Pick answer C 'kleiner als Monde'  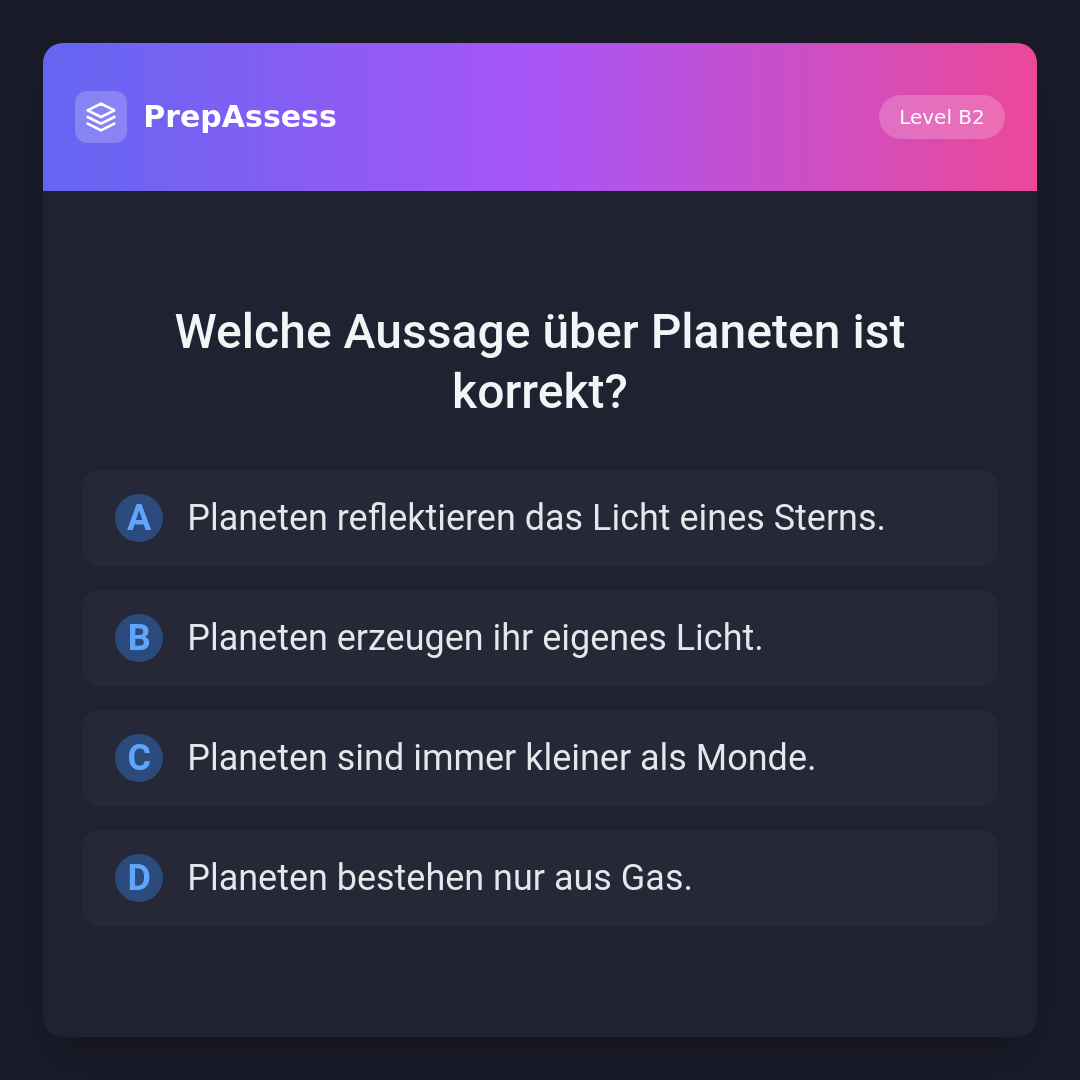coord(538,758)
